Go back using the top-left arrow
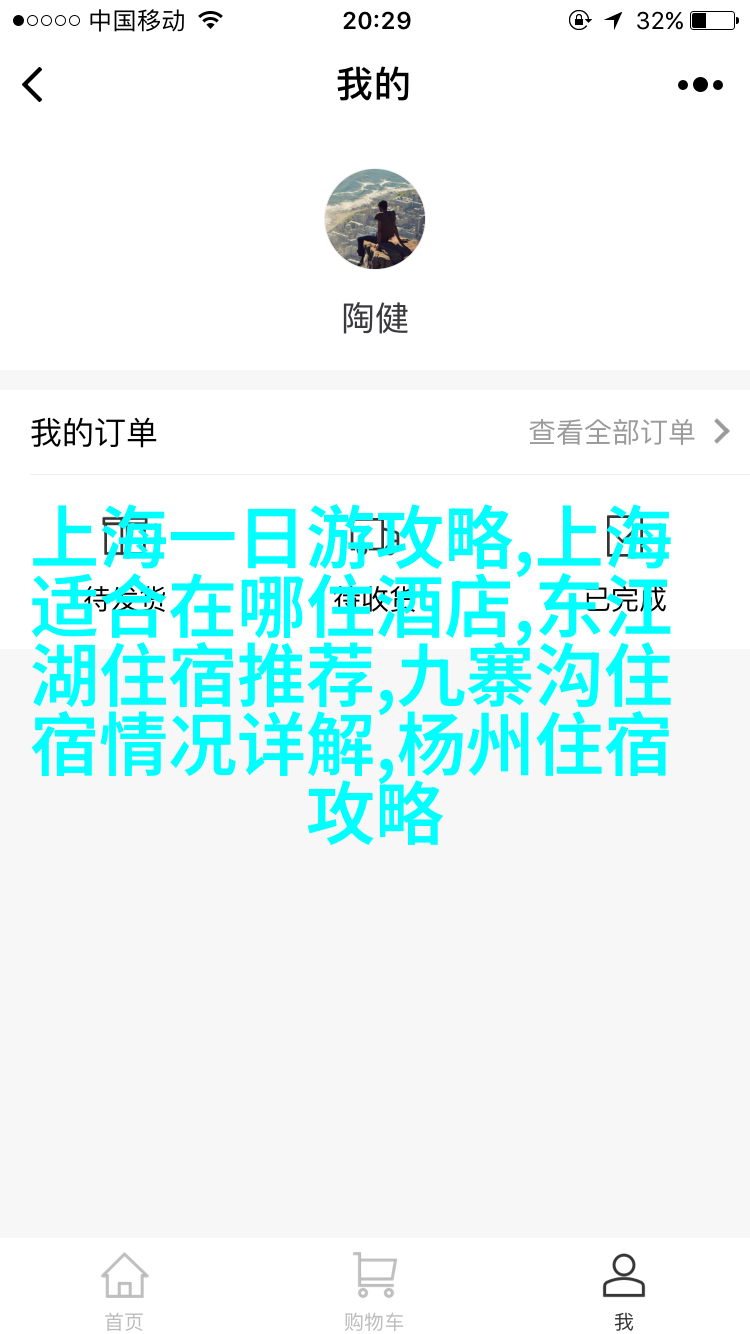Viewport: 750px width, 1334px height. click(33, 85)
